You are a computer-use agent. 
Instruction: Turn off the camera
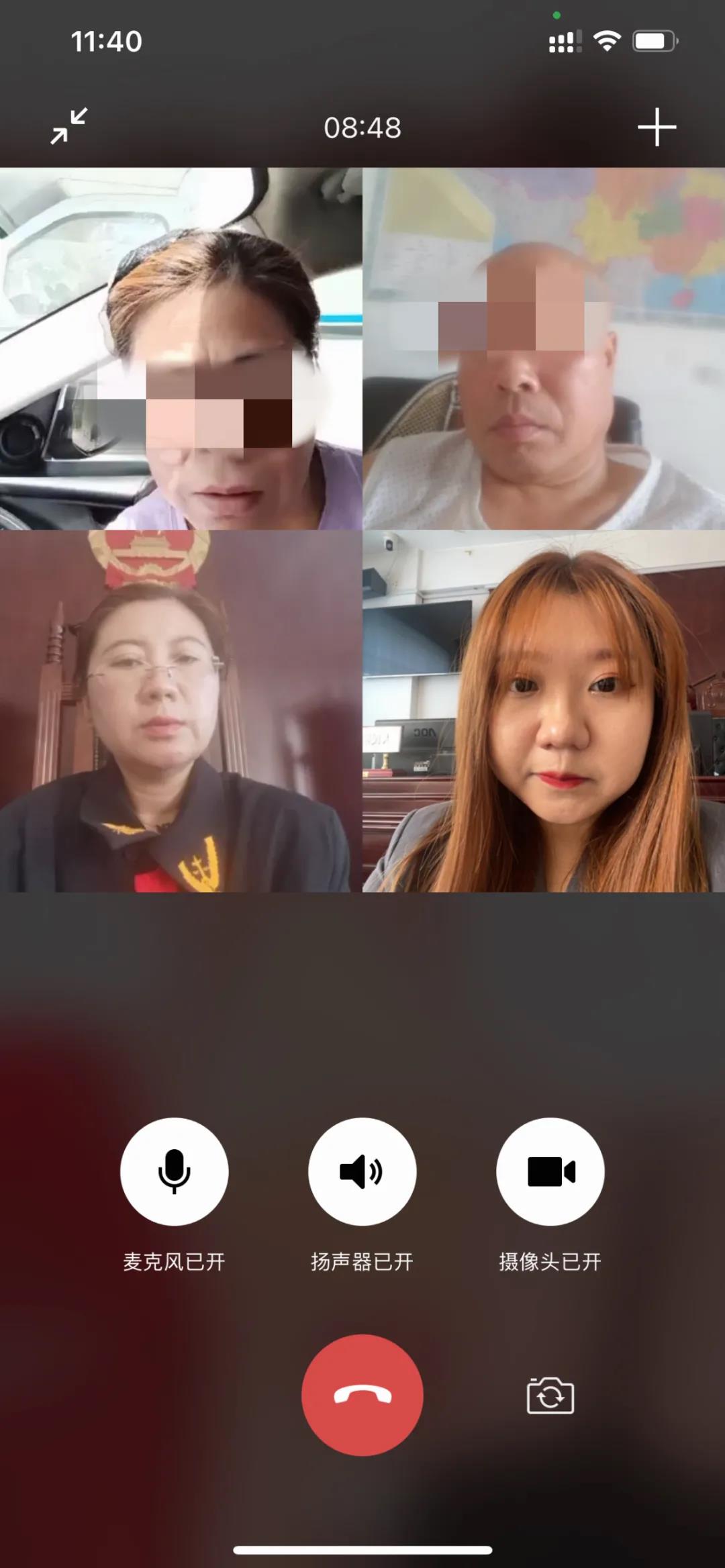(x=550, y=1171)
